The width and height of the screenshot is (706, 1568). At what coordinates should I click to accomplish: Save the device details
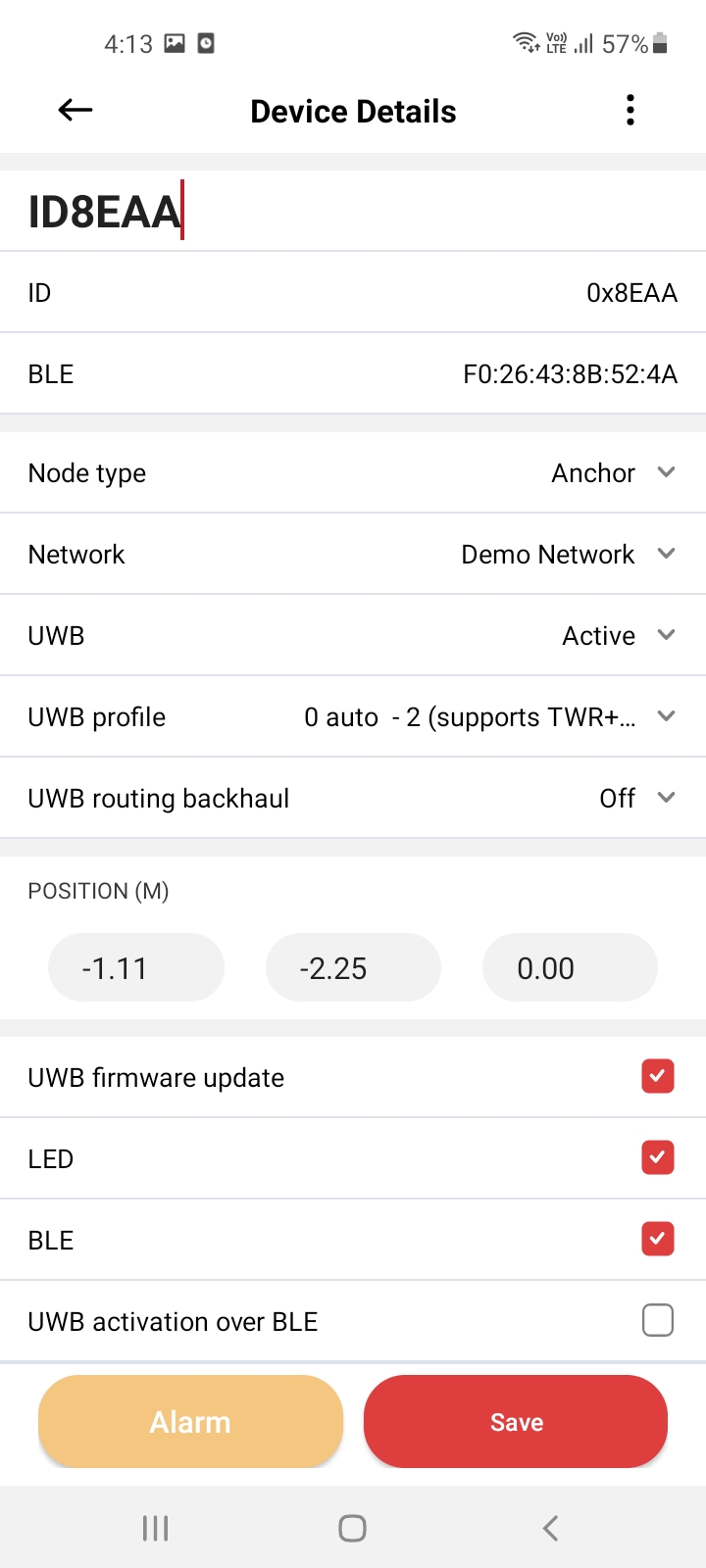point(516,1422)
